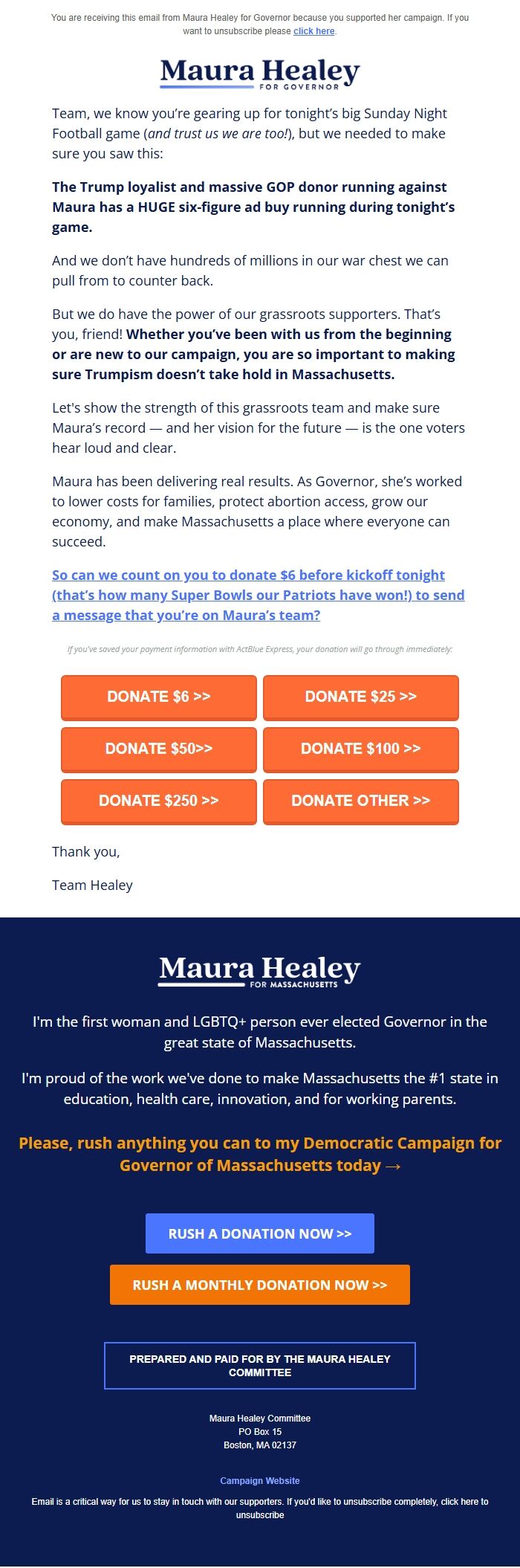
Task: Start a monthly donation with the orange button
Action: tap(260, 1285)
